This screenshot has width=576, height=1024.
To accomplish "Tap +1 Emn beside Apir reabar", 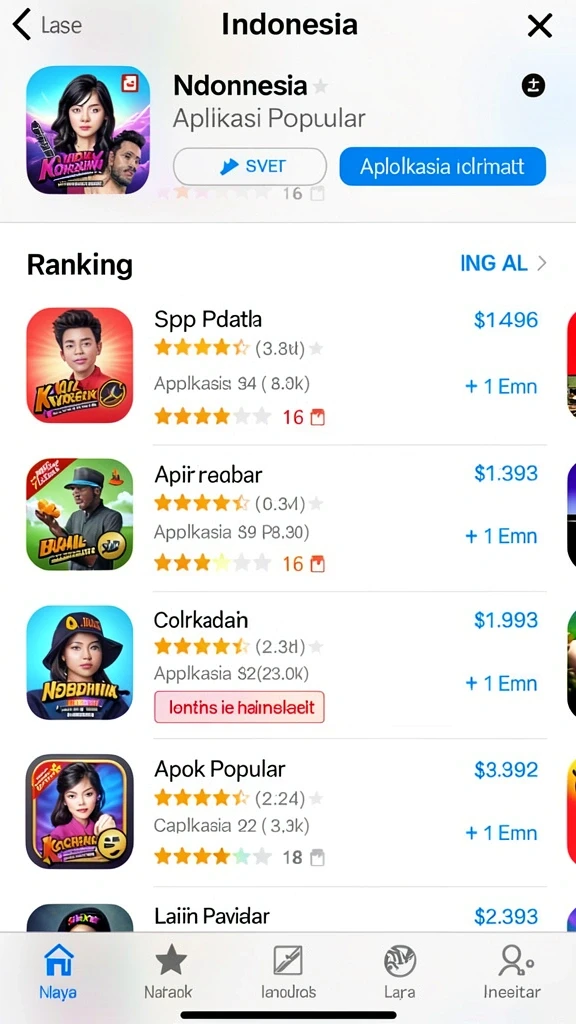I will click(x=501, y=536).
